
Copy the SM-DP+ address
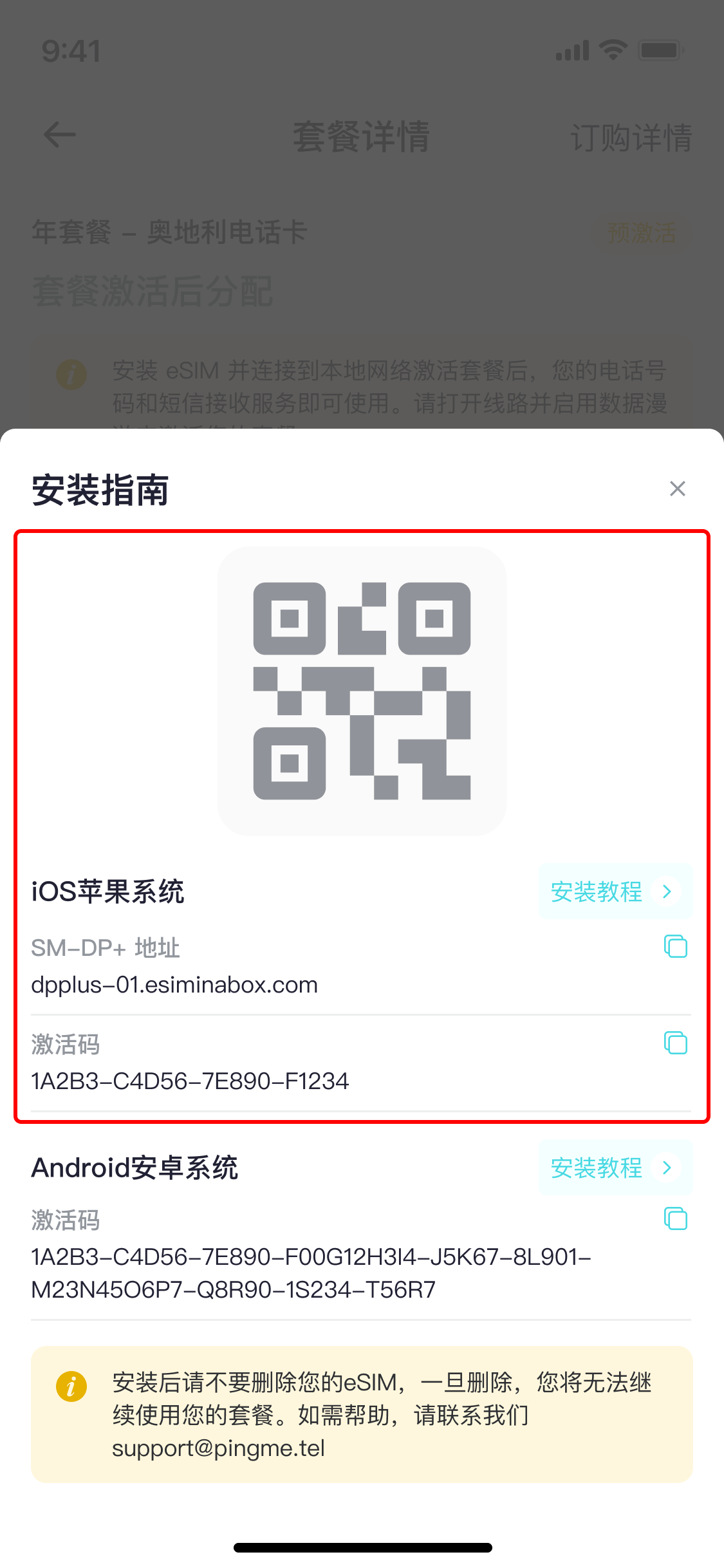click(674, 946)
